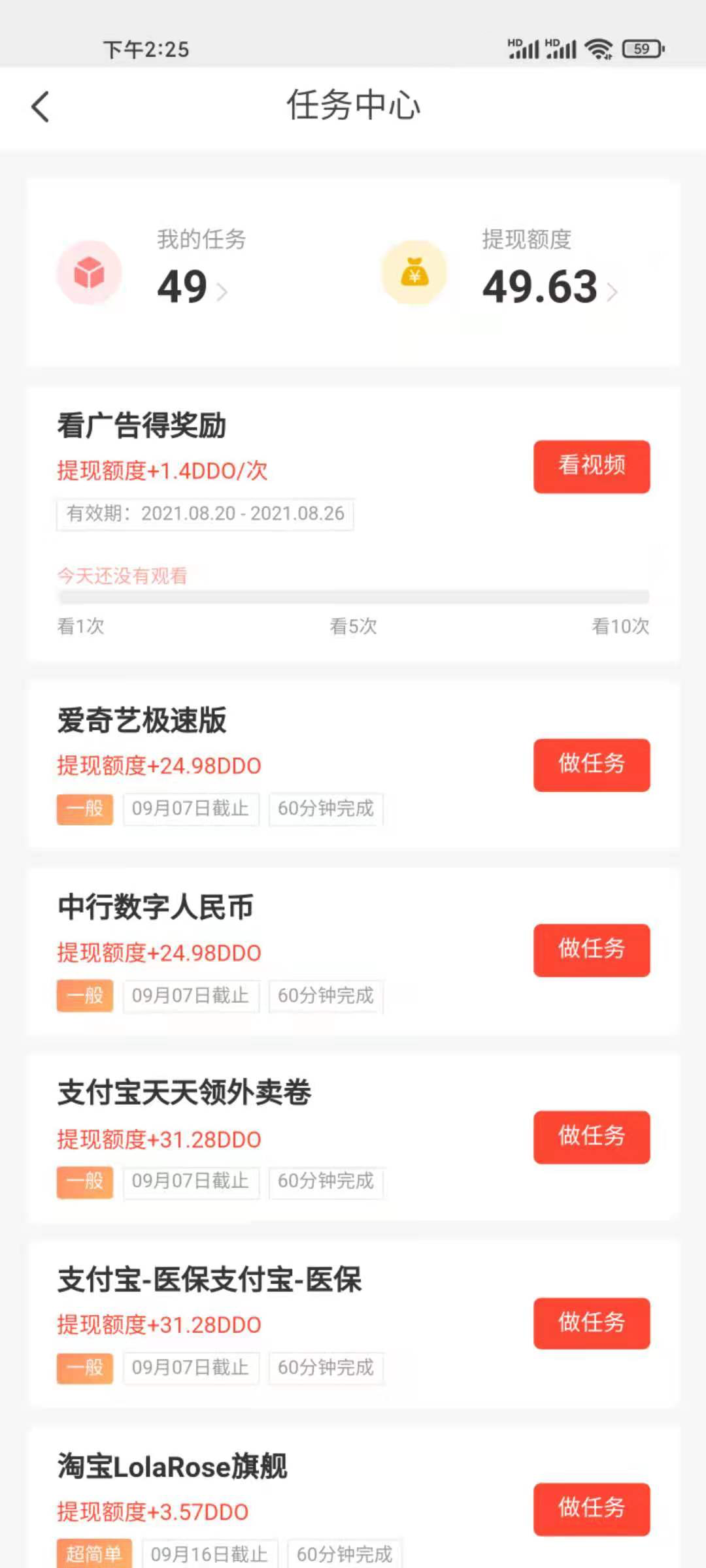Image resolution: width=706 pixels, height=1568 pixels.
Task: Tap the 看10次 milestone label
Action: 618,627
